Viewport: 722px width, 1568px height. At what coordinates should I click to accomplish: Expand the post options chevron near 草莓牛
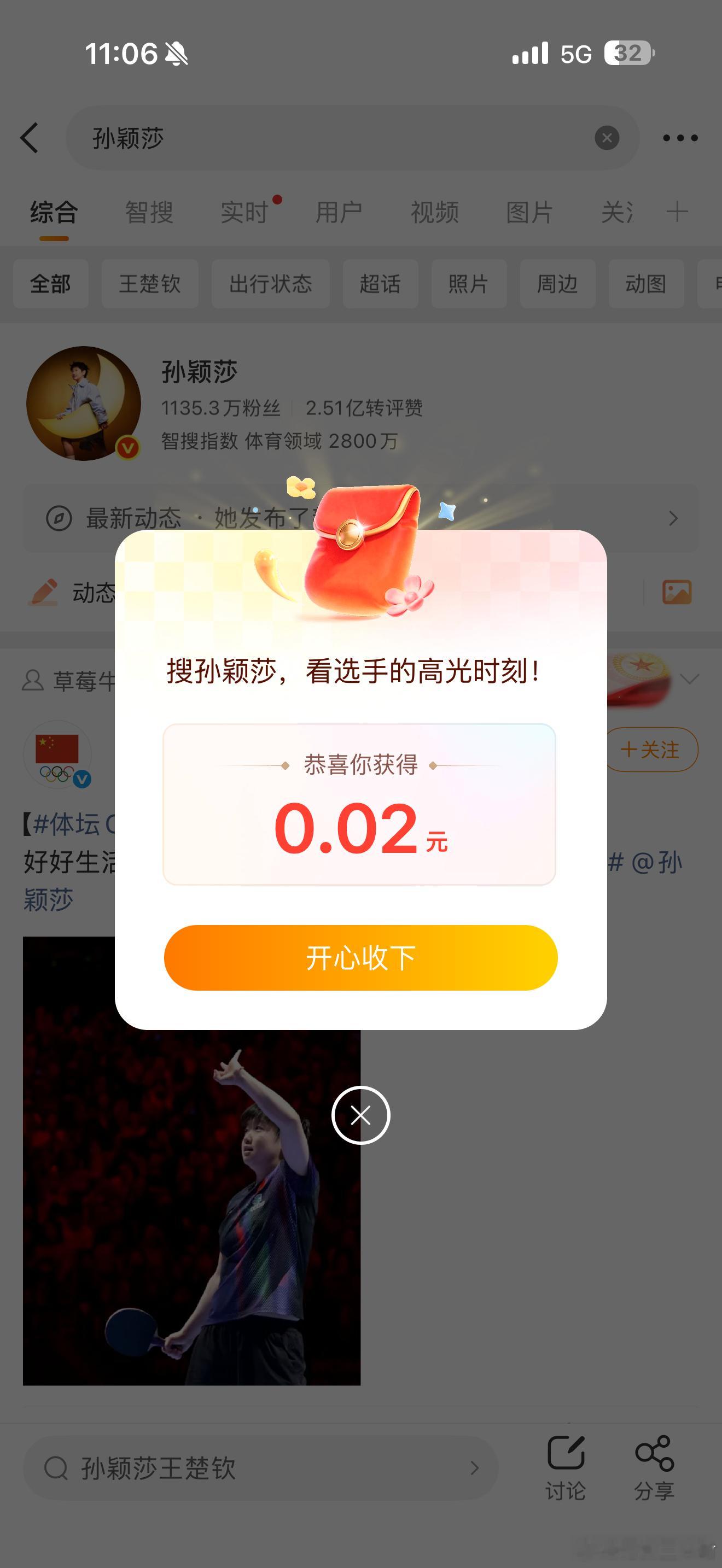[690, 677]
